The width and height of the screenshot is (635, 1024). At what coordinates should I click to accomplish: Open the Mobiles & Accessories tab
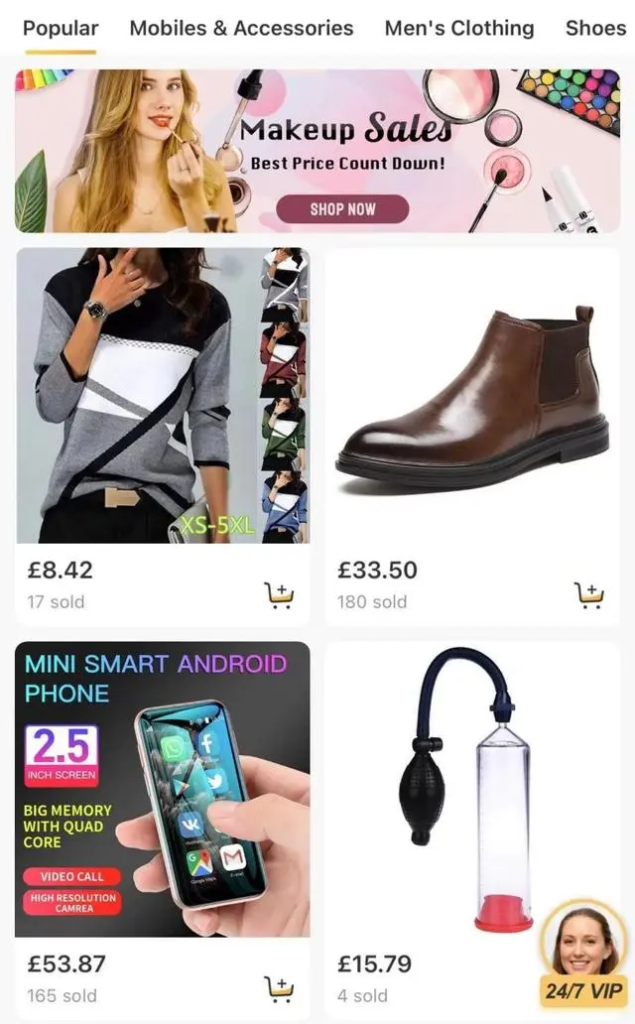(x=241, y=28)
